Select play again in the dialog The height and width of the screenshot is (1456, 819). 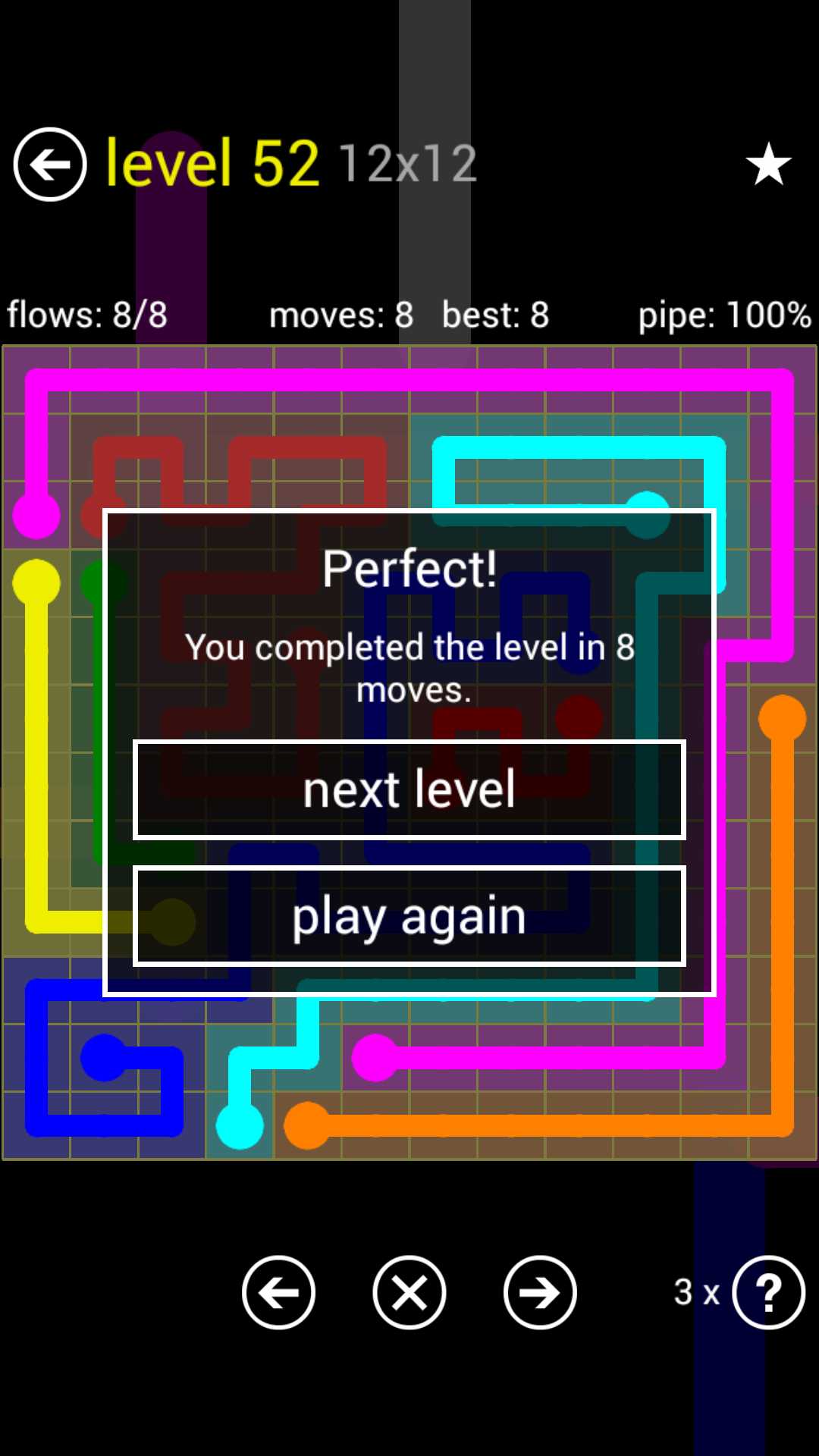[x=409, y=916]
